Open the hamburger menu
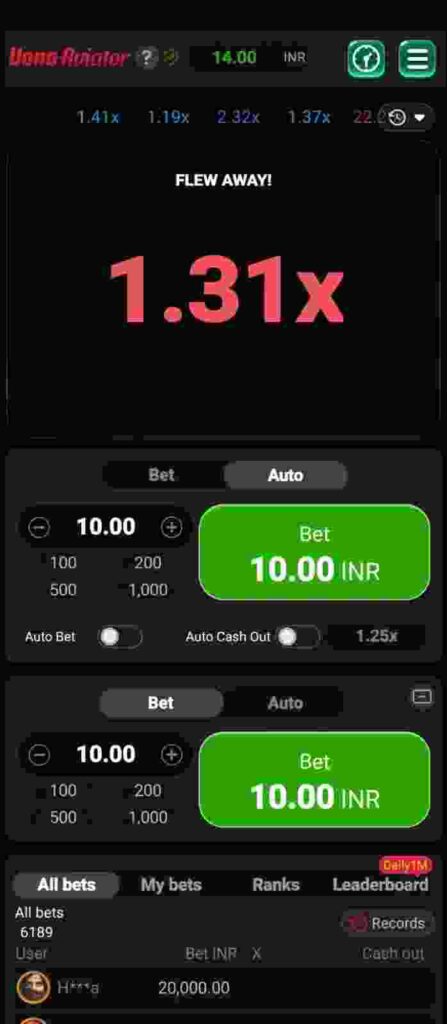The image size is (447, 1024). (417, 59)
